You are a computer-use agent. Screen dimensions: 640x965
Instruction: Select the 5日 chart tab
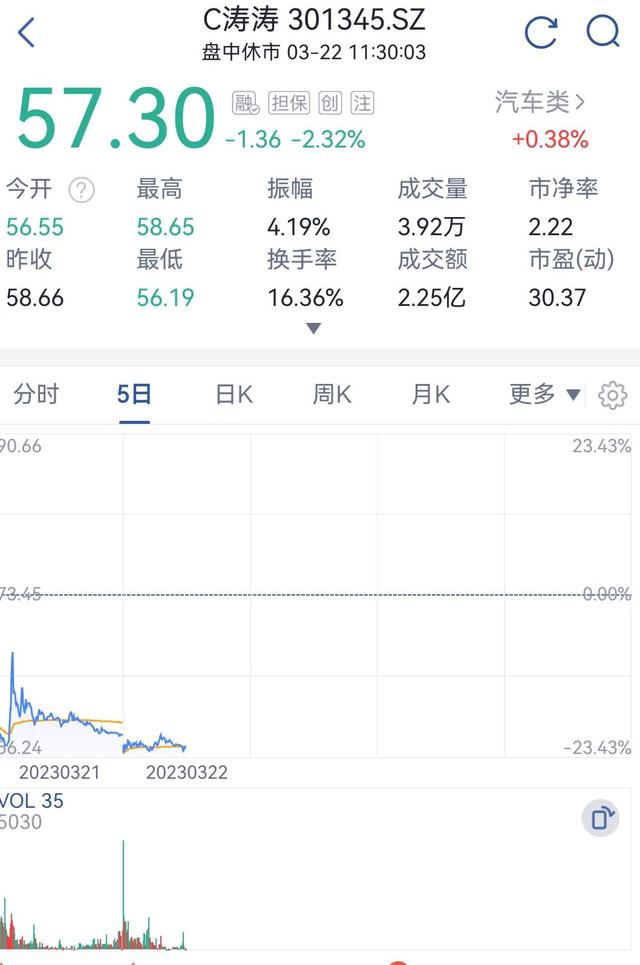(134, 395)
